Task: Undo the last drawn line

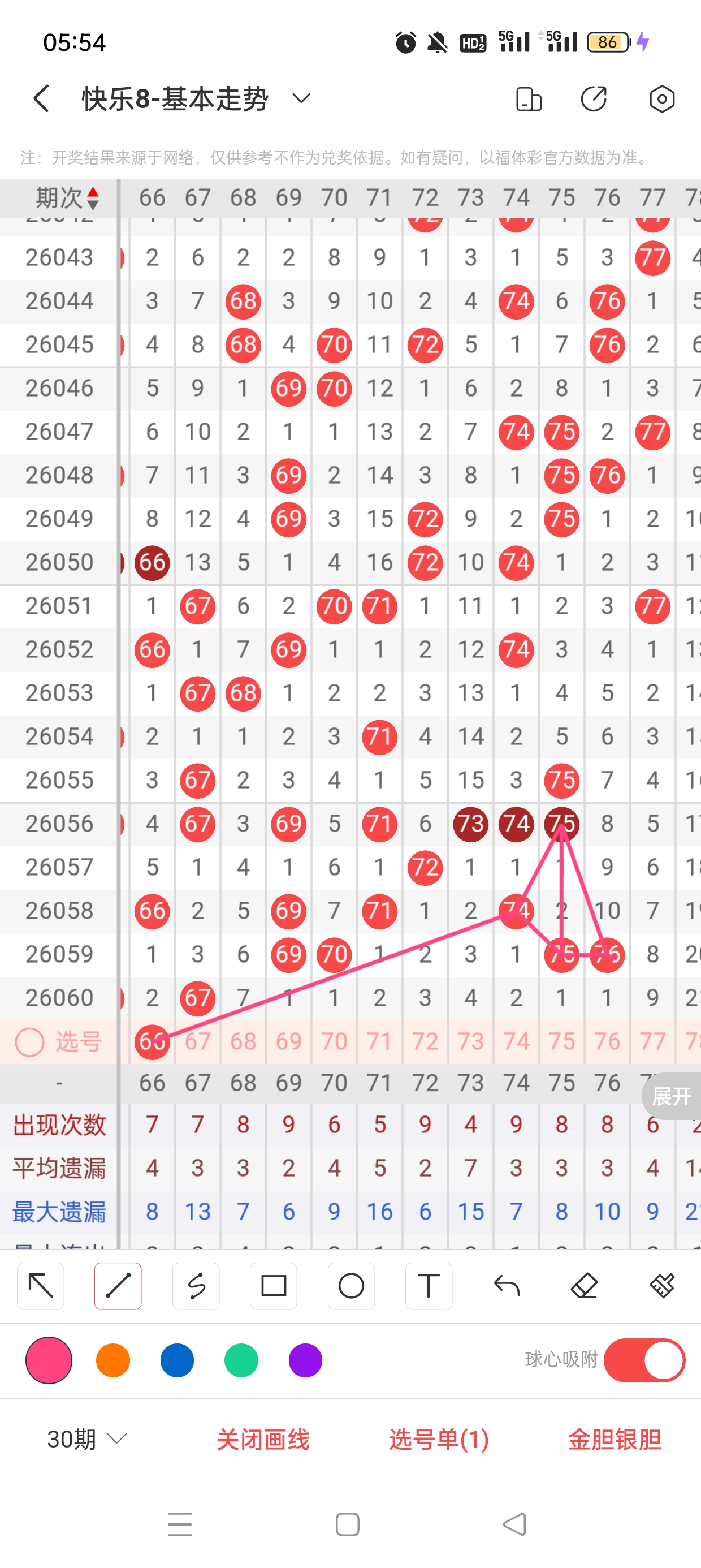Action: click(x=507, y=1286)
